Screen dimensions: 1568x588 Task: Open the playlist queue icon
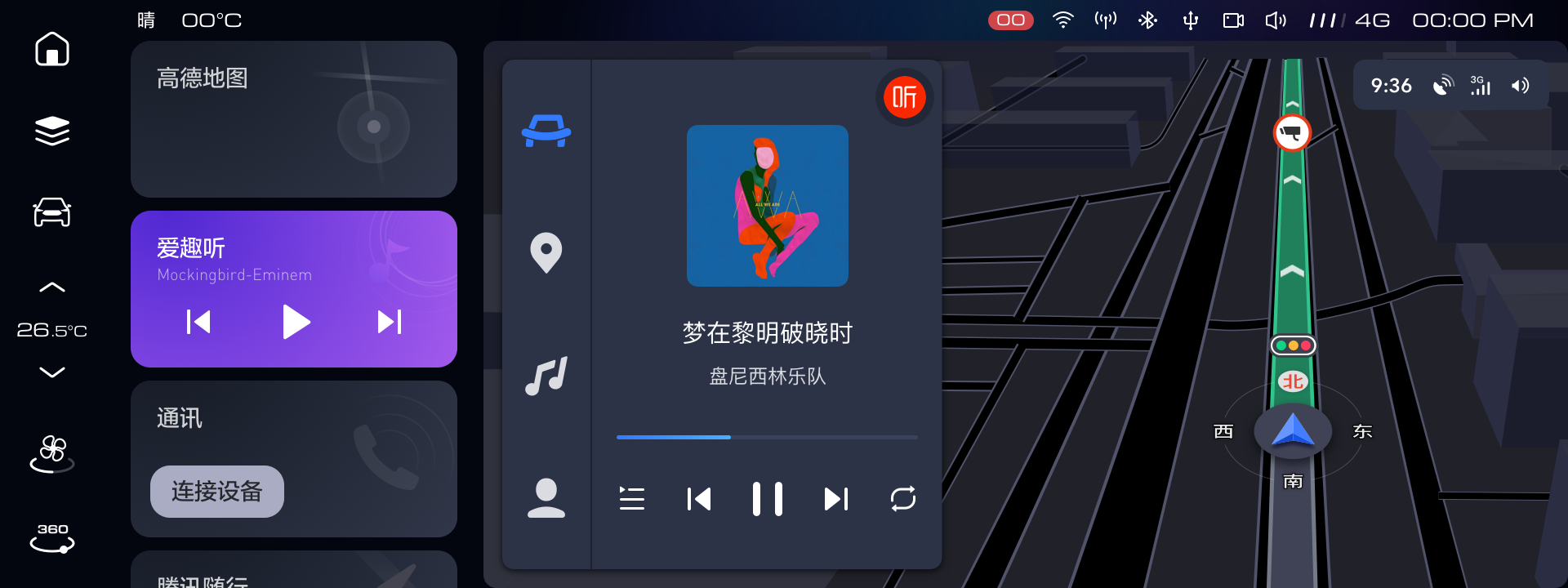pyautogui.click(x=631, y=498)
